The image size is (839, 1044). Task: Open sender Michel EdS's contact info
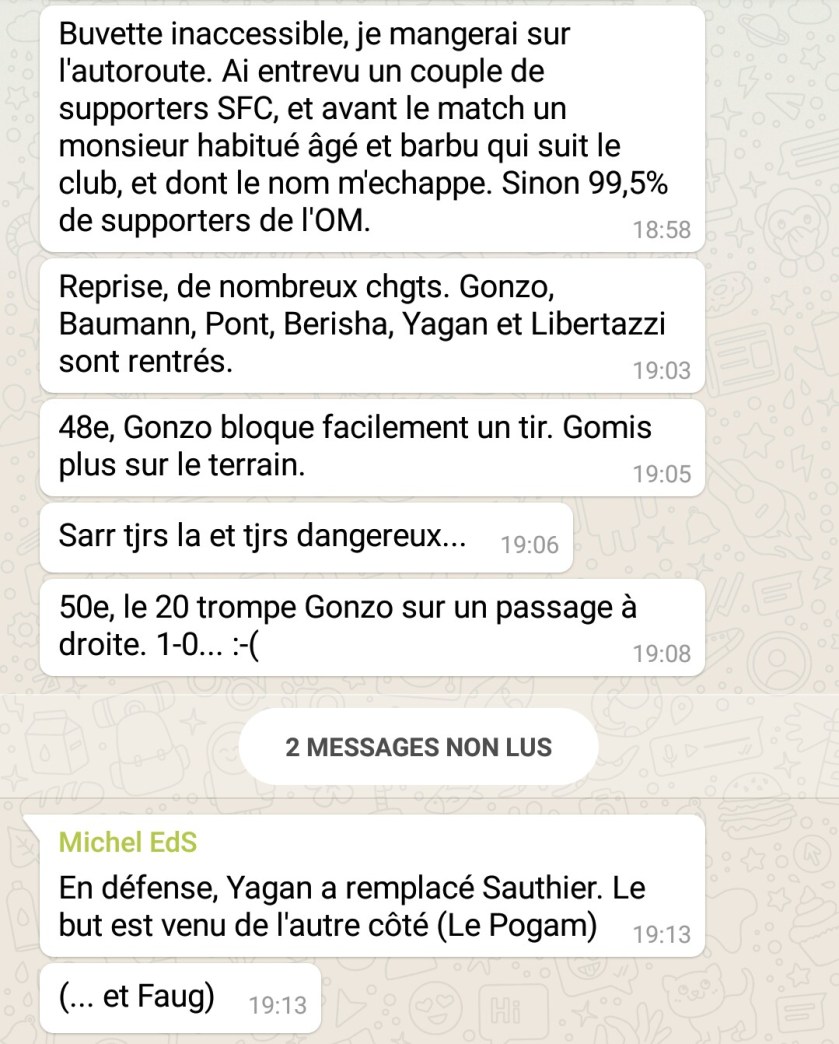128,842
